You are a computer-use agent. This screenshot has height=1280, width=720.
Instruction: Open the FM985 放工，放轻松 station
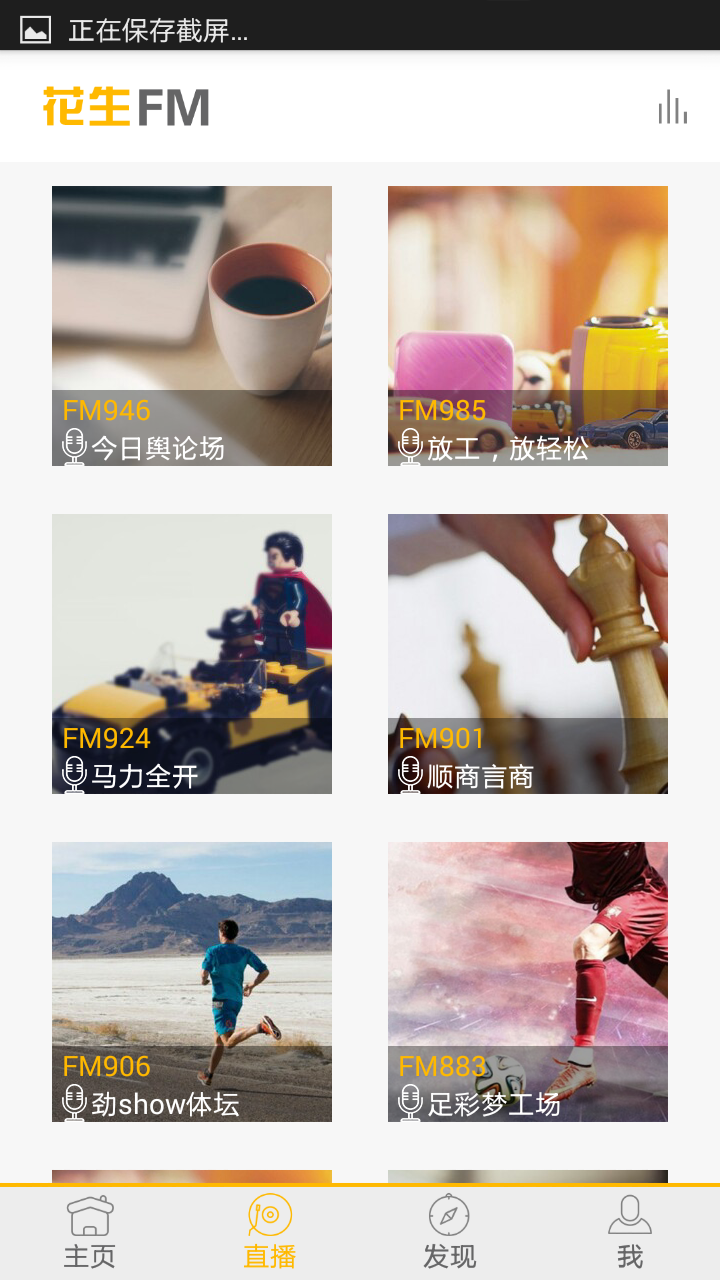528,326
